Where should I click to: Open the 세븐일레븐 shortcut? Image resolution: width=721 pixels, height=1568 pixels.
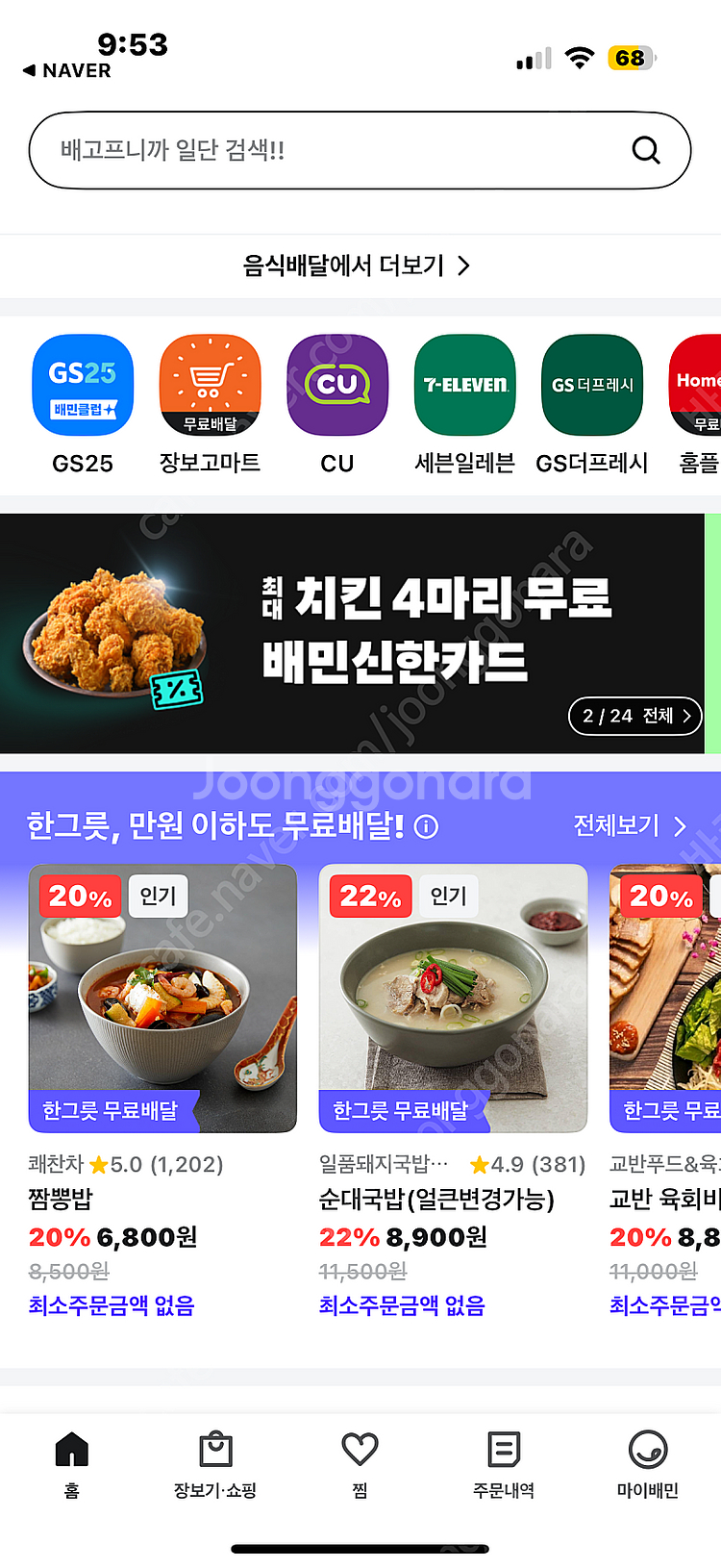point(464,387)
